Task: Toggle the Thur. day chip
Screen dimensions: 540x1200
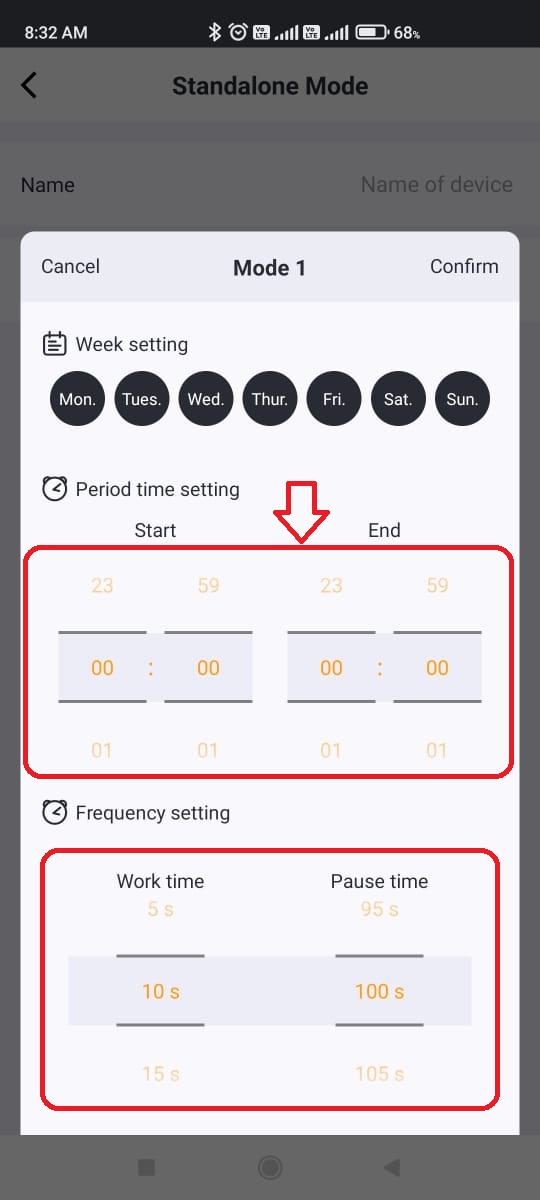Action: [270, 399]
